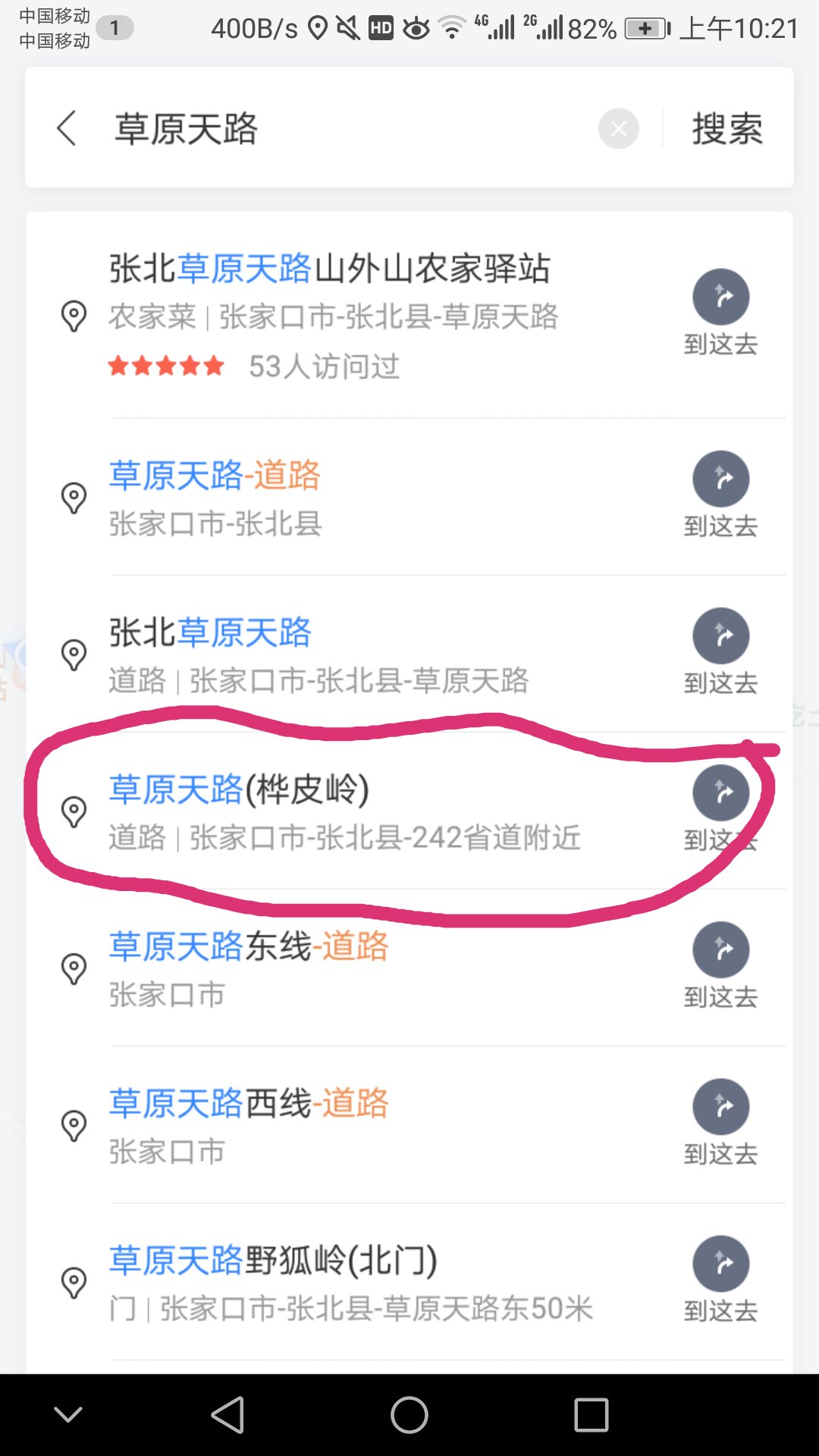This screenshot has height=1456, width=819.
Task: Open the 草原天路(桦皮岭) result
Action: [x=240, y=790]
